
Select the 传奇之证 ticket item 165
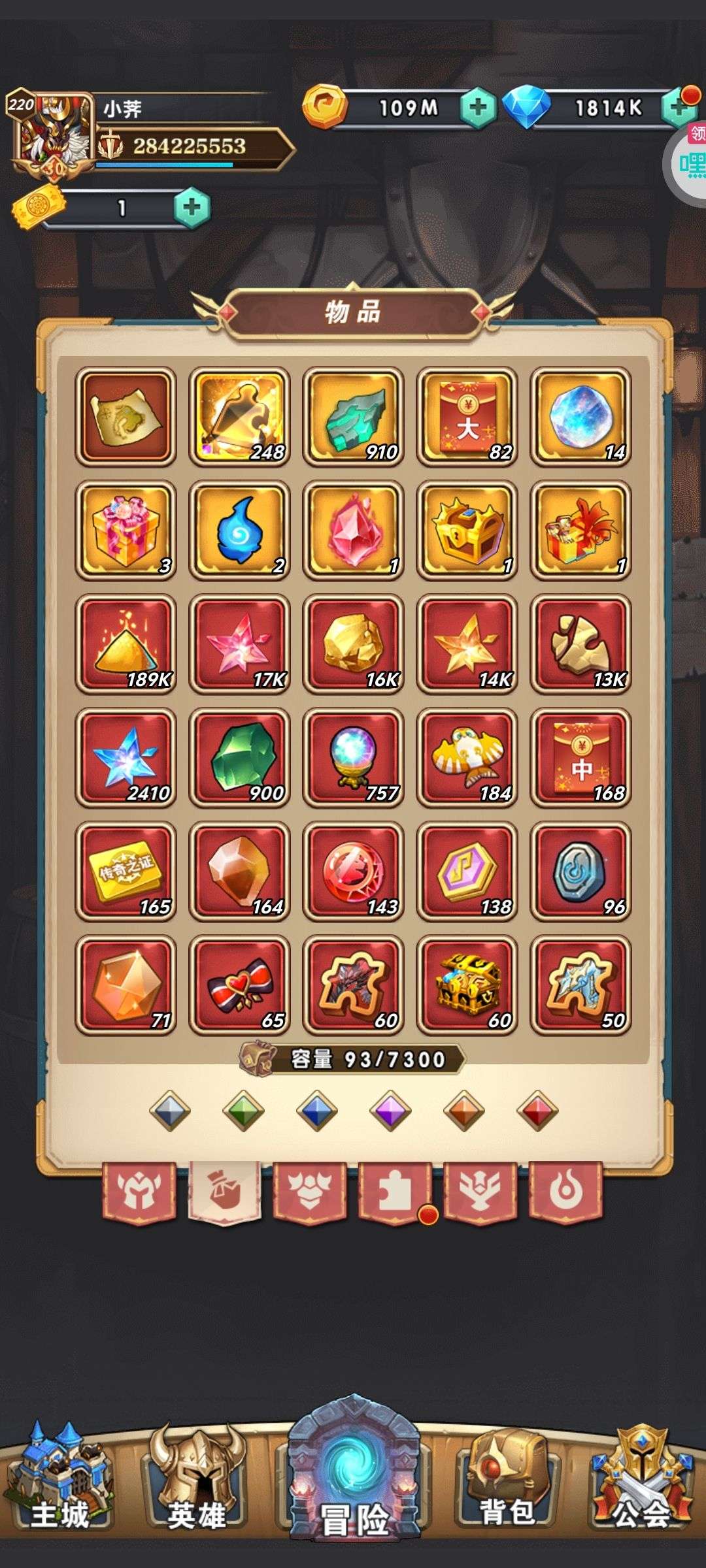[126, 872]
